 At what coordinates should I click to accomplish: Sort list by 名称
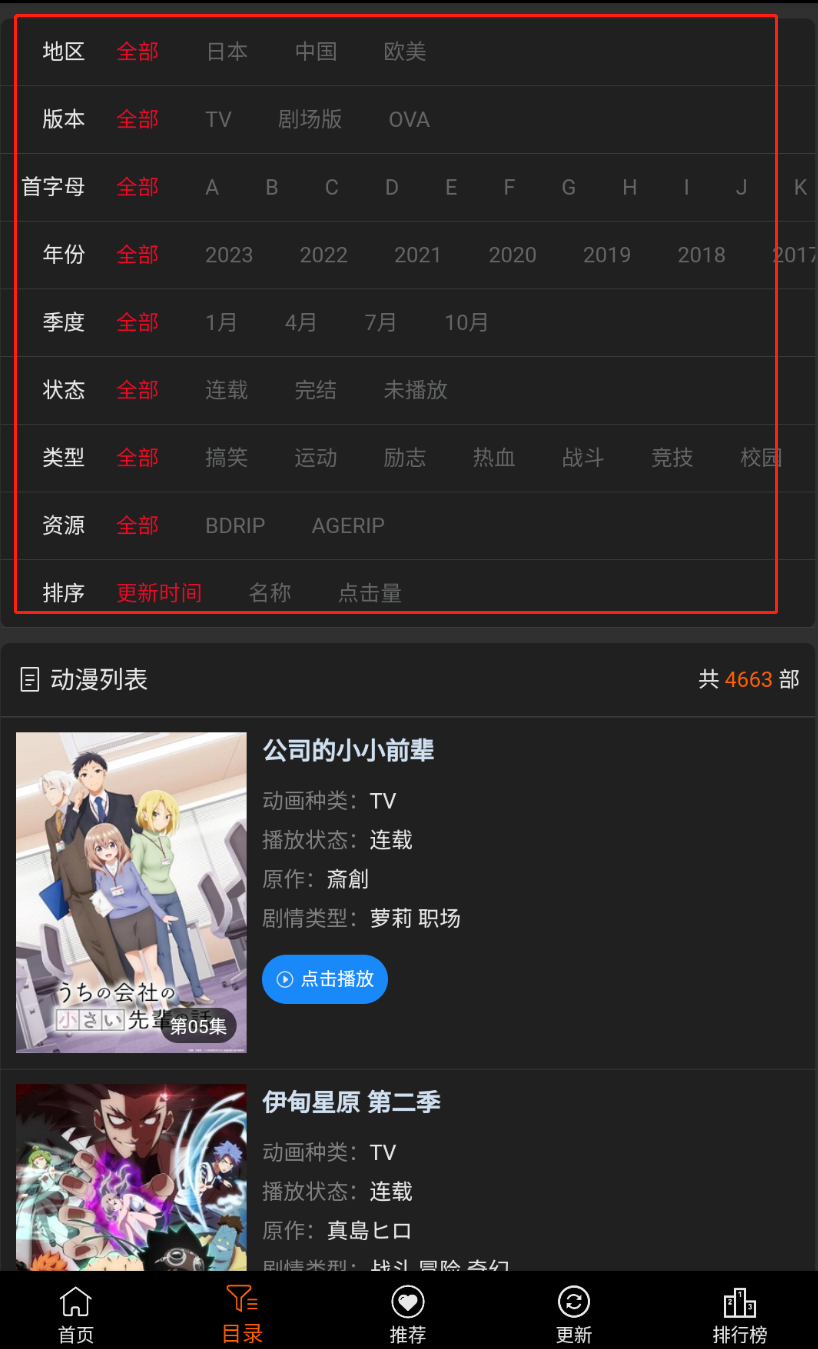(270, 593)
